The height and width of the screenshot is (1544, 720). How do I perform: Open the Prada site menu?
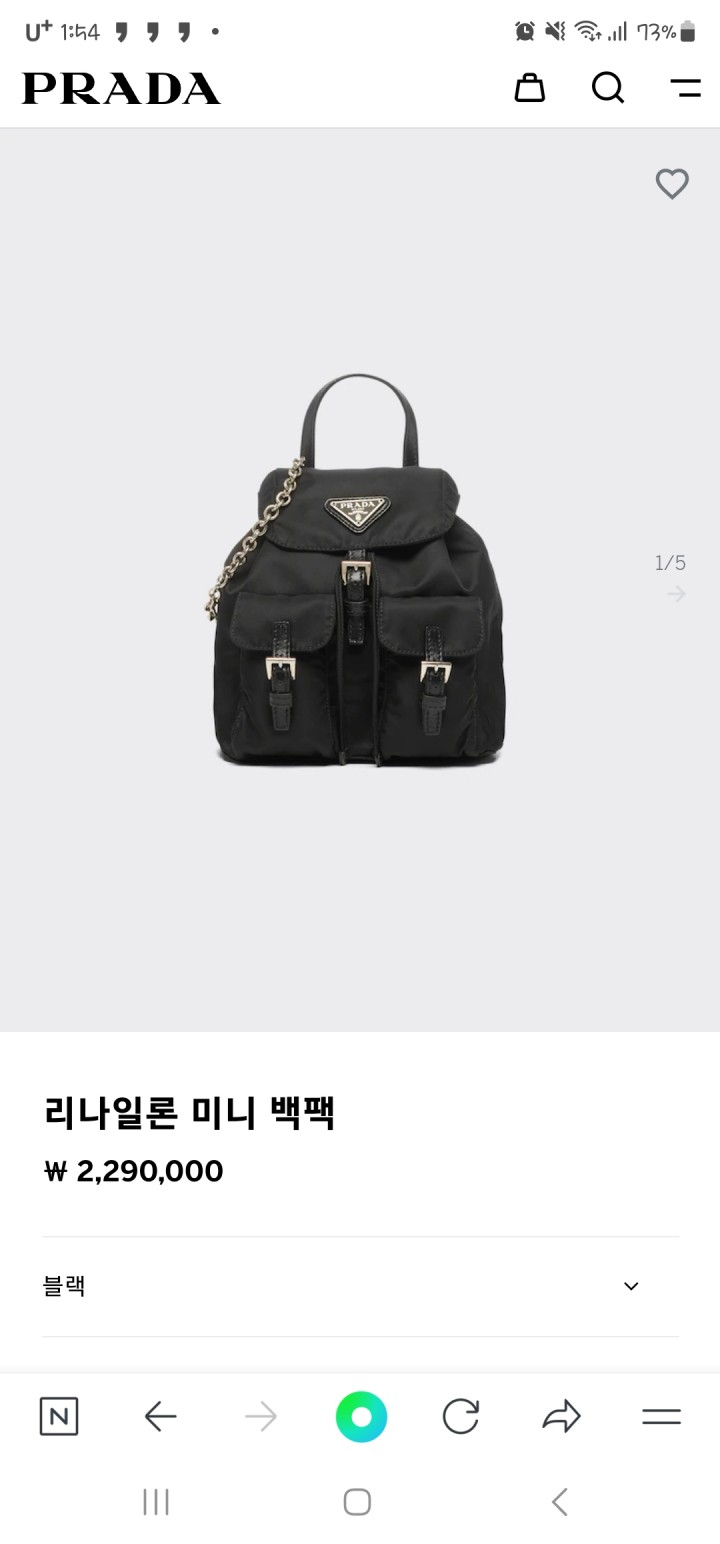[x=685, y=88]
